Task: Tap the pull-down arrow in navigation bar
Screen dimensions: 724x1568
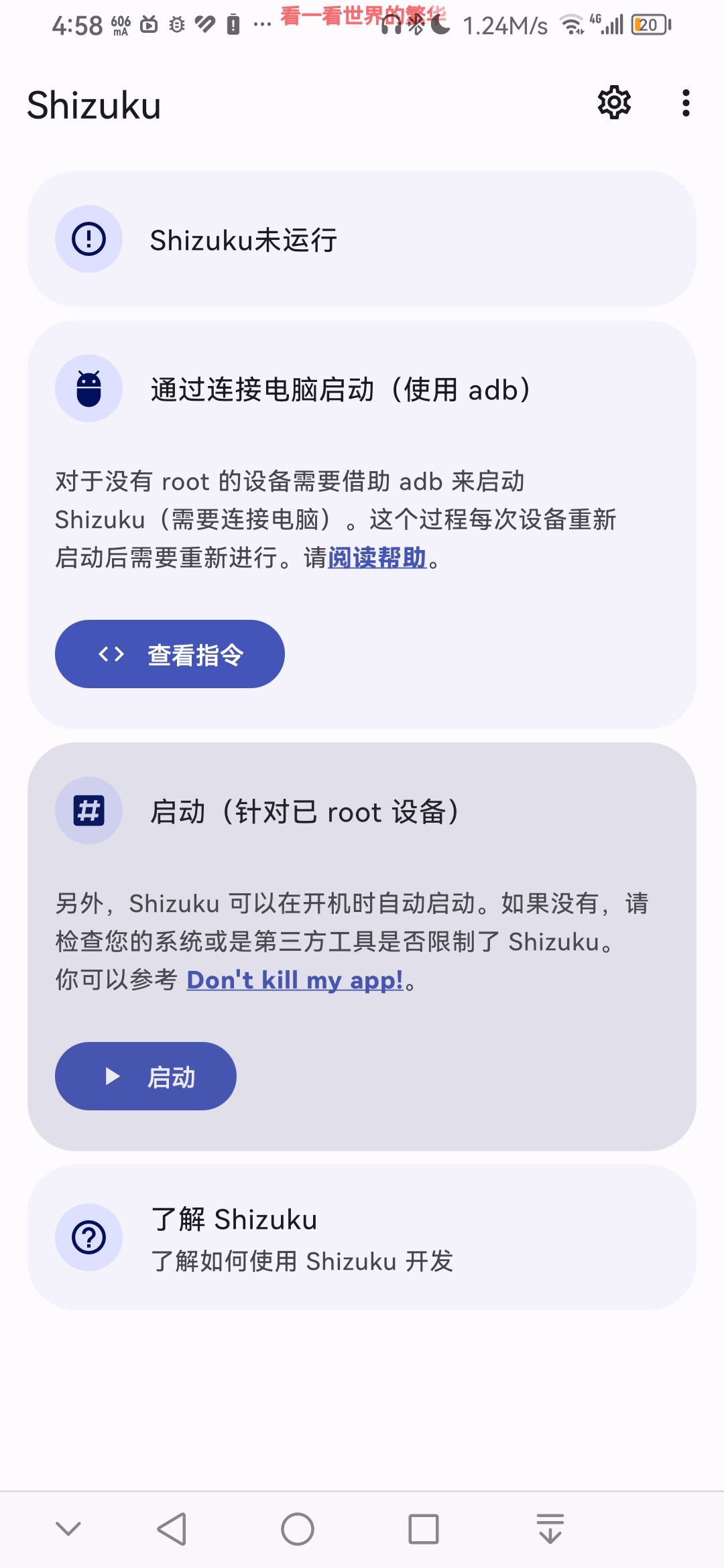Action: (551, 1530)
